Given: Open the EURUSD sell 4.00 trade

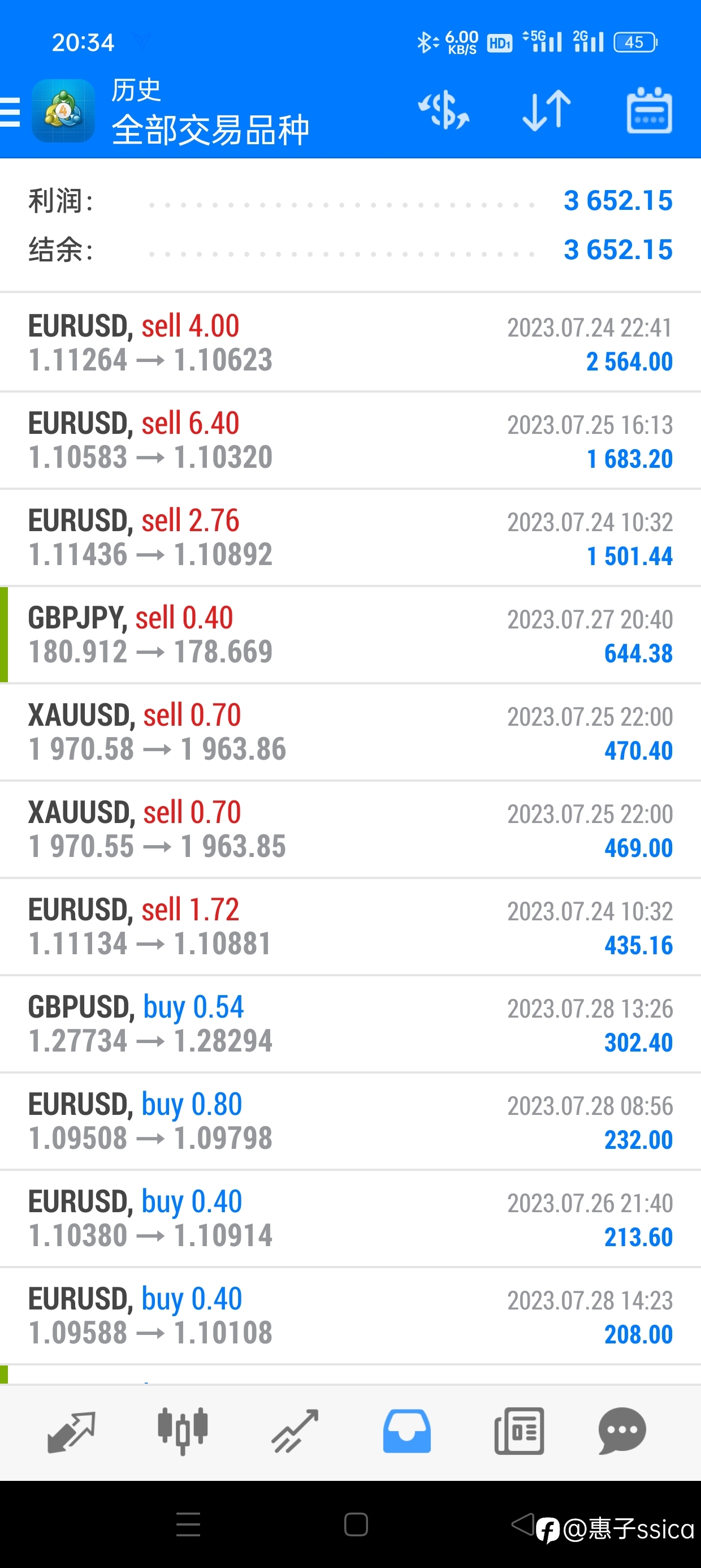Looking at the screenshot, I should tap(350, 343).
